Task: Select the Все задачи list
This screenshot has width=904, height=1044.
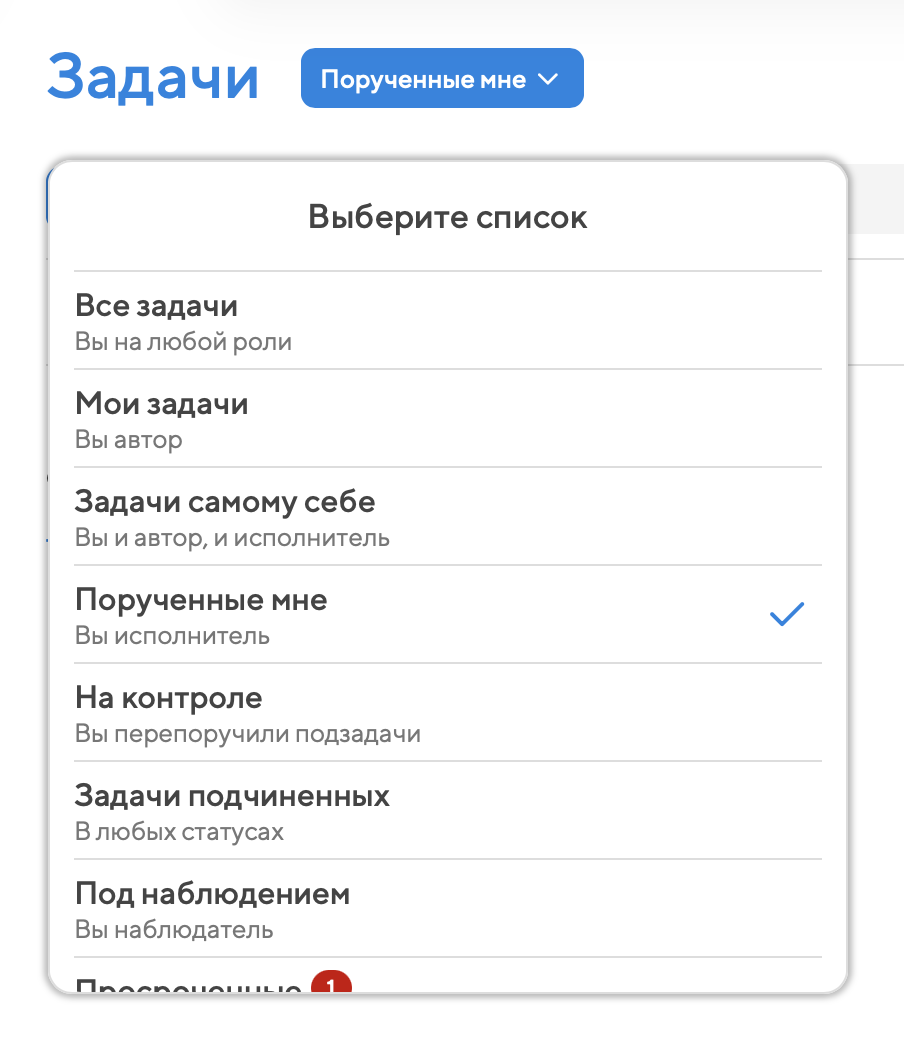Action: pos(448,321)
